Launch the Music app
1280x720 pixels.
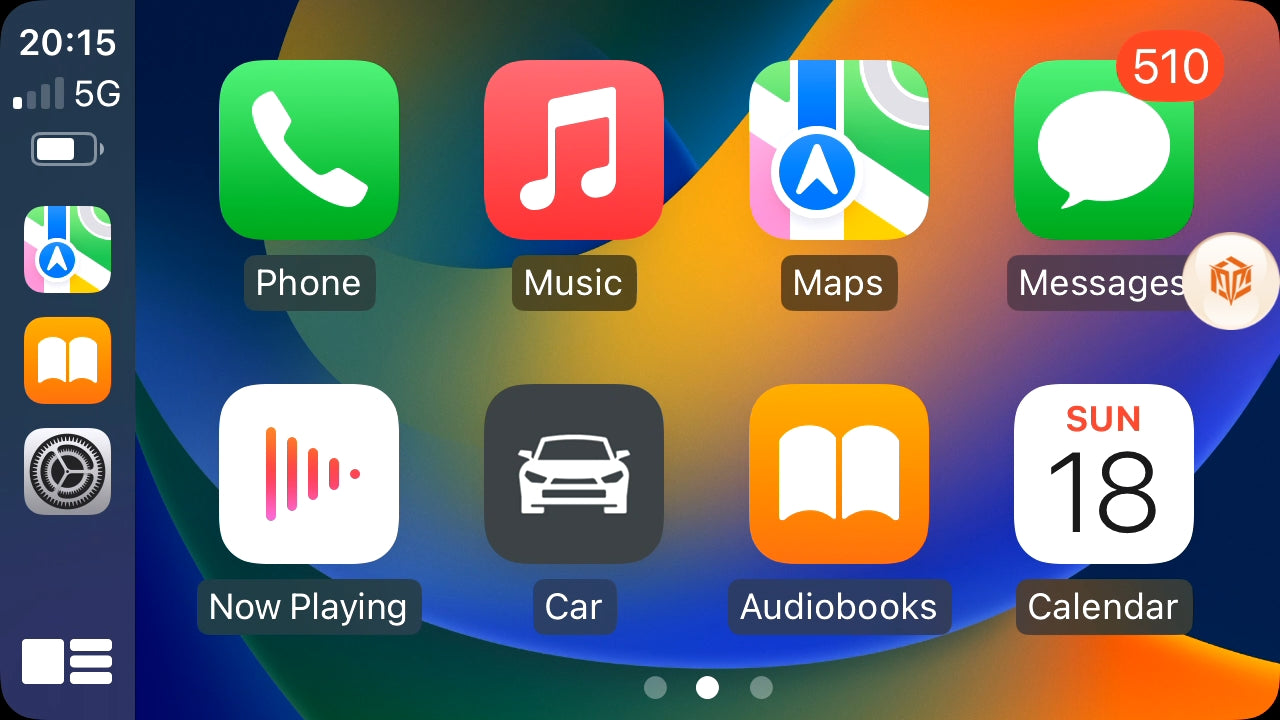tap(573, 150)
